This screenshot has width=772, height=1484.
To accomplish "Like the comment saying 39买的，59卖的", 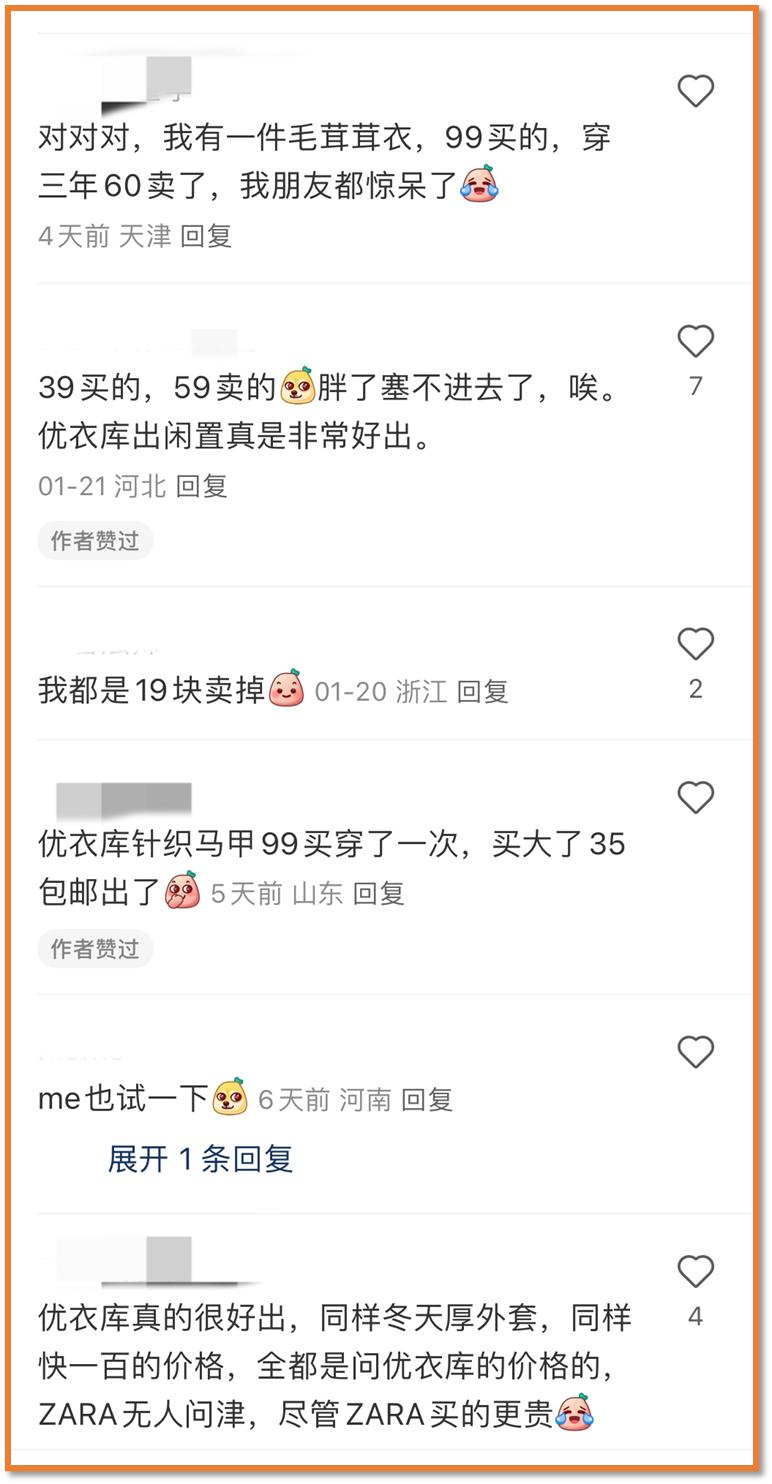I will (695, 342).
